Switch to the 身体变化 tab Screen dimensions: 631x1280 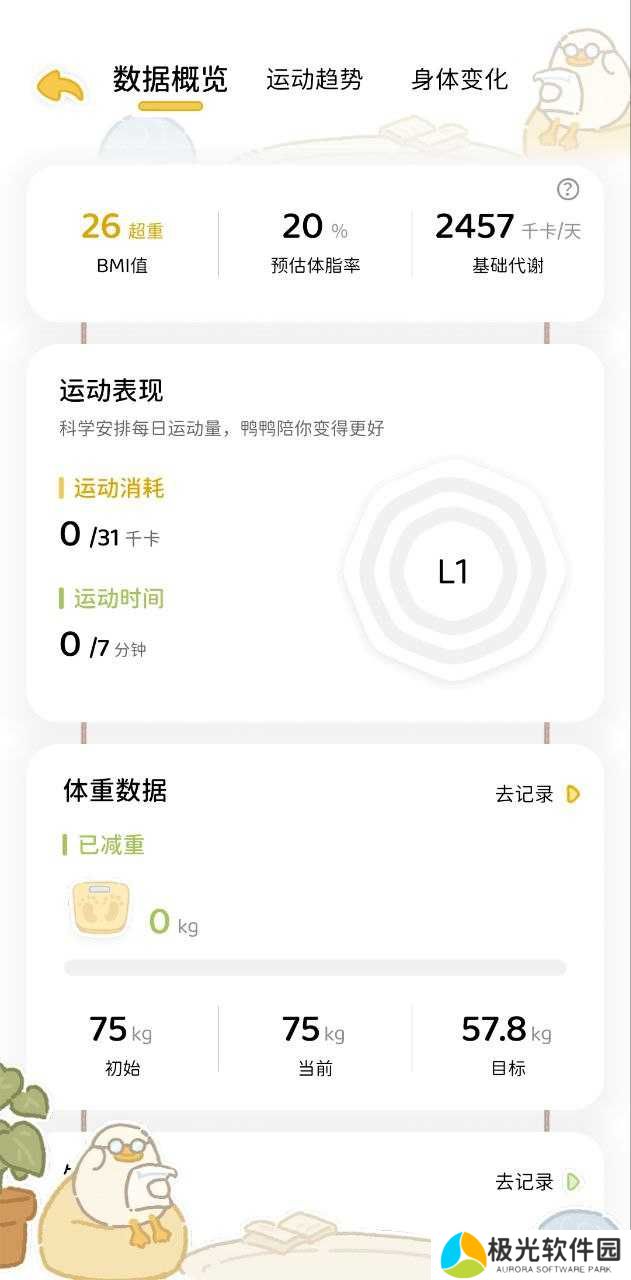[459, 80]
